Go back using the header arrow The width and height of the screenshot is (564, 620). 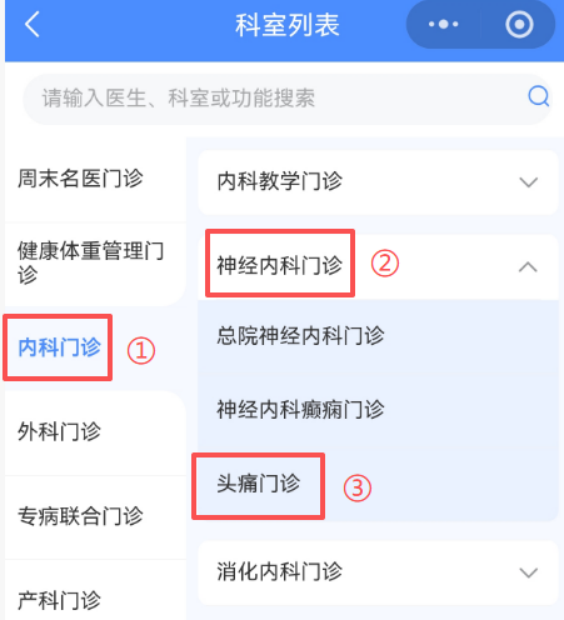(x=32, y=25)
